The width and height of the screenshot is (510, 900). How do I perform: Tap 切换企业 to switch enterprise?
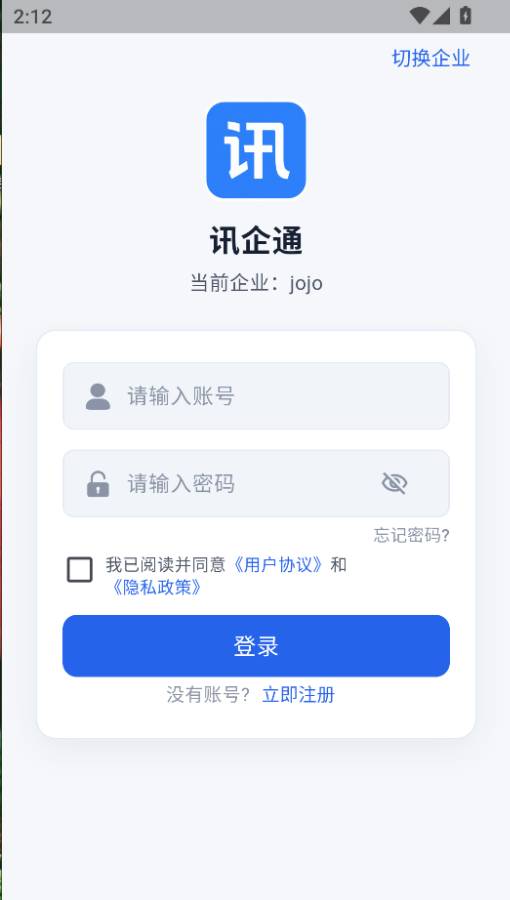pyautogui.click(x=431, y=58)
